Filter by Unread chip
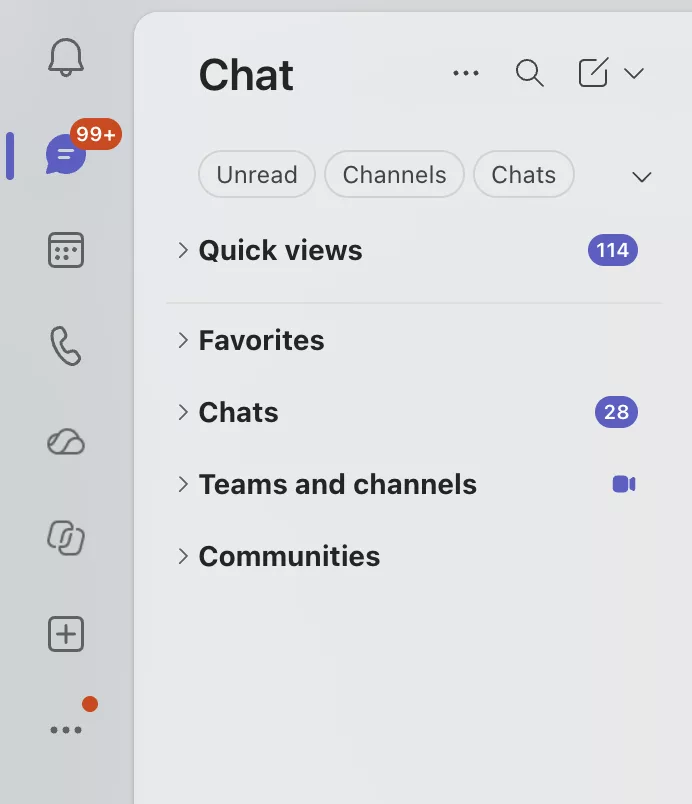The width and height of the screenshot is (692, 804). 257,174
